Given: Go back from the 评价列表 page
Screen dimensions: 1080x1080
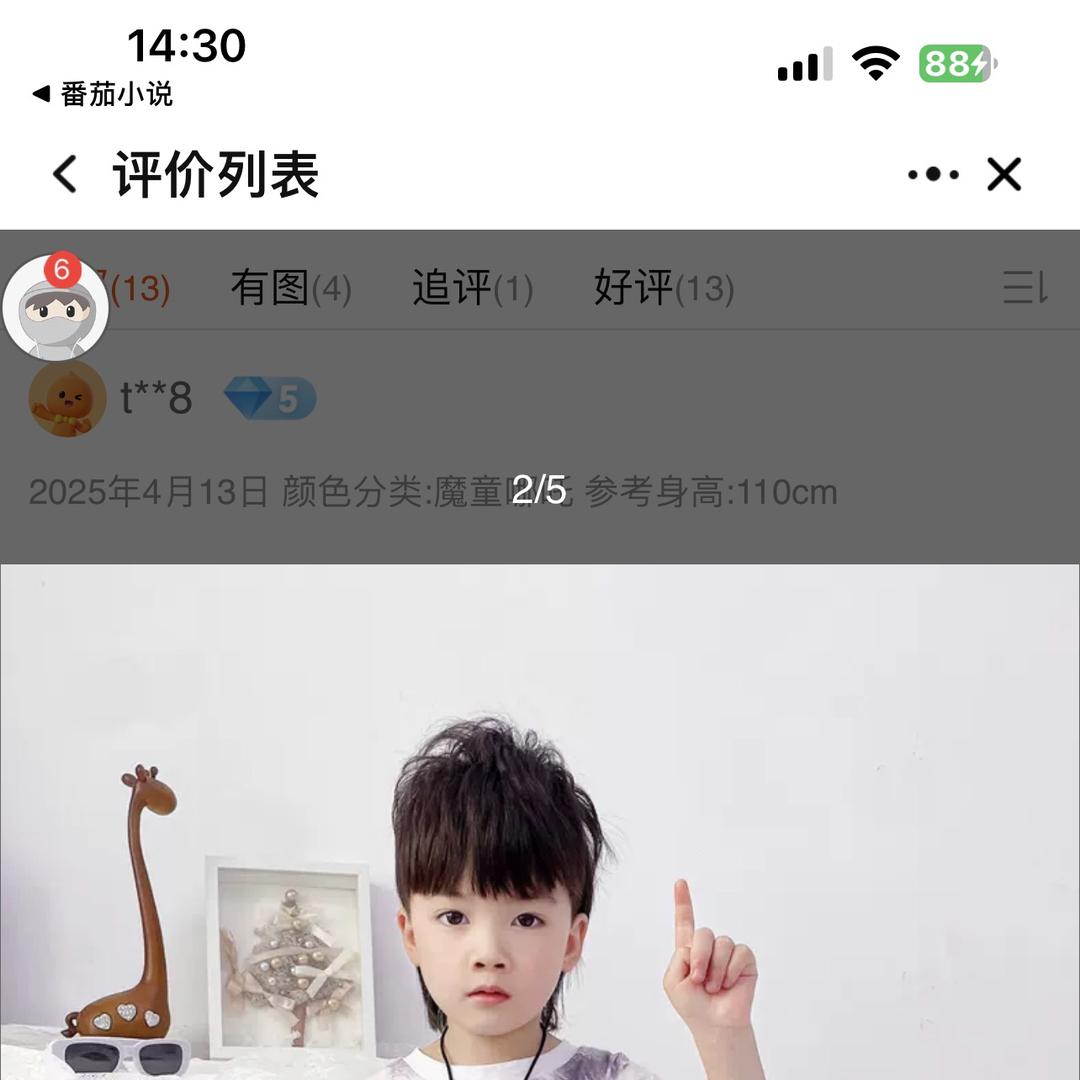Looking at the screenshot, I should [x=65, y=174].
